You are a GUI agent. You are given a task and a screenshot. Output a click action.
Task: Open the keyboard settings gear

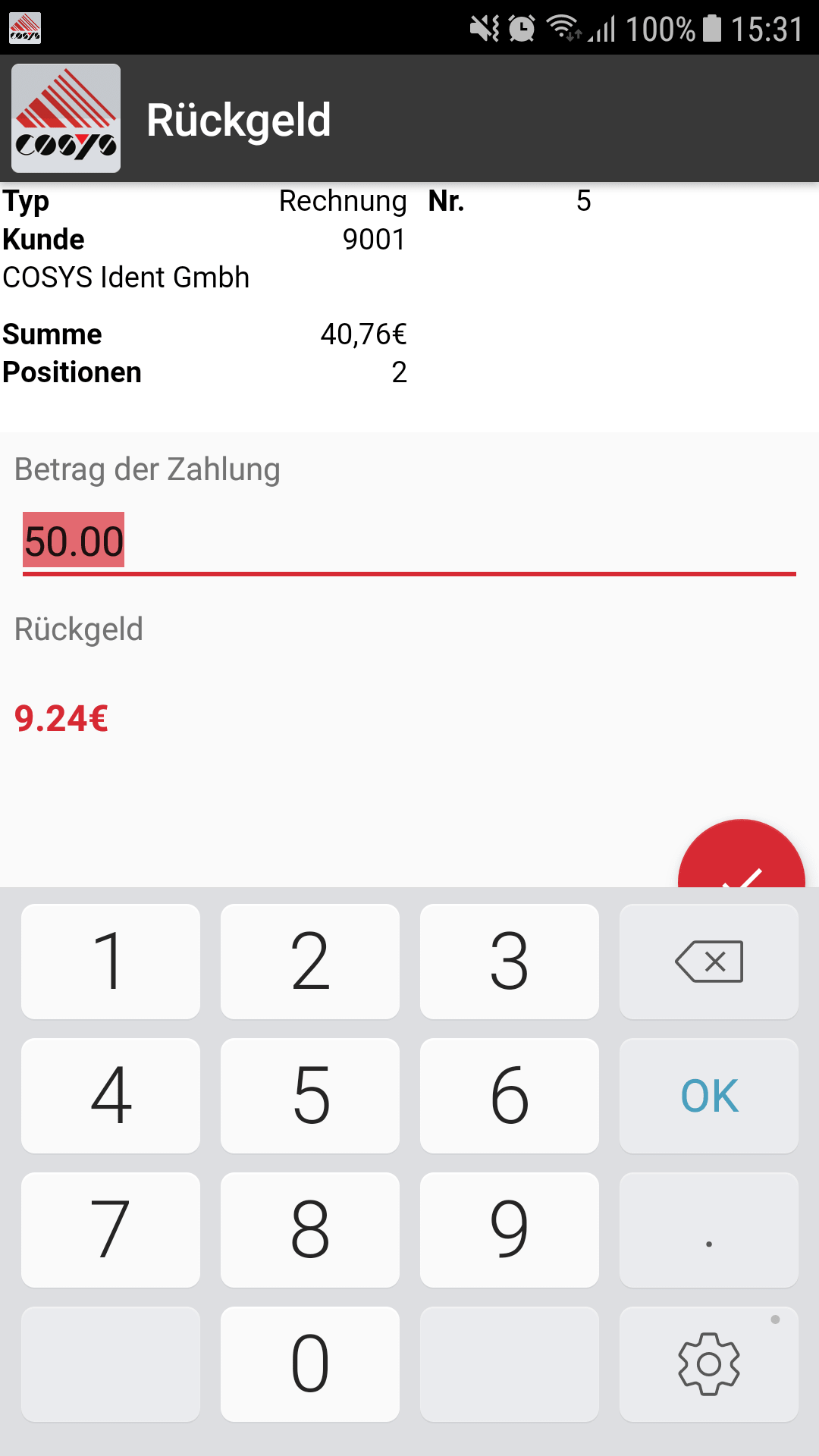(x=708, y=1363)
